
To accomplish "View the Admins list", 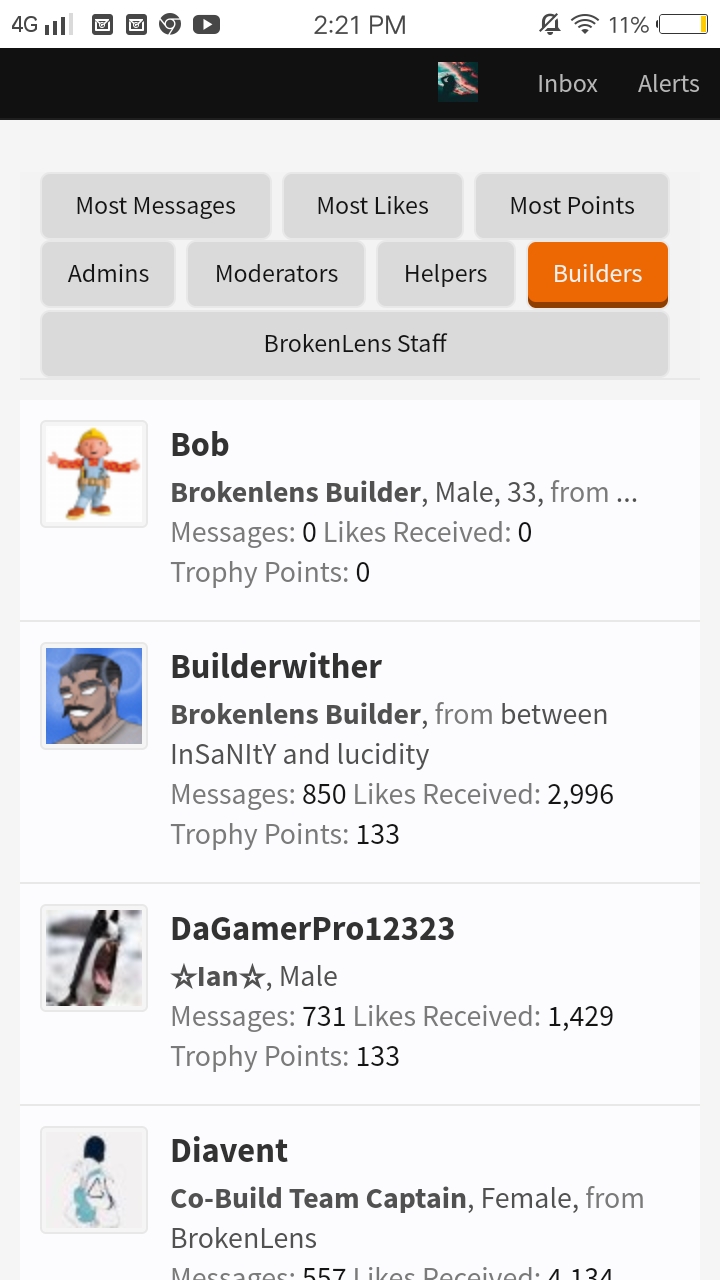I will [x=108, y=274].
